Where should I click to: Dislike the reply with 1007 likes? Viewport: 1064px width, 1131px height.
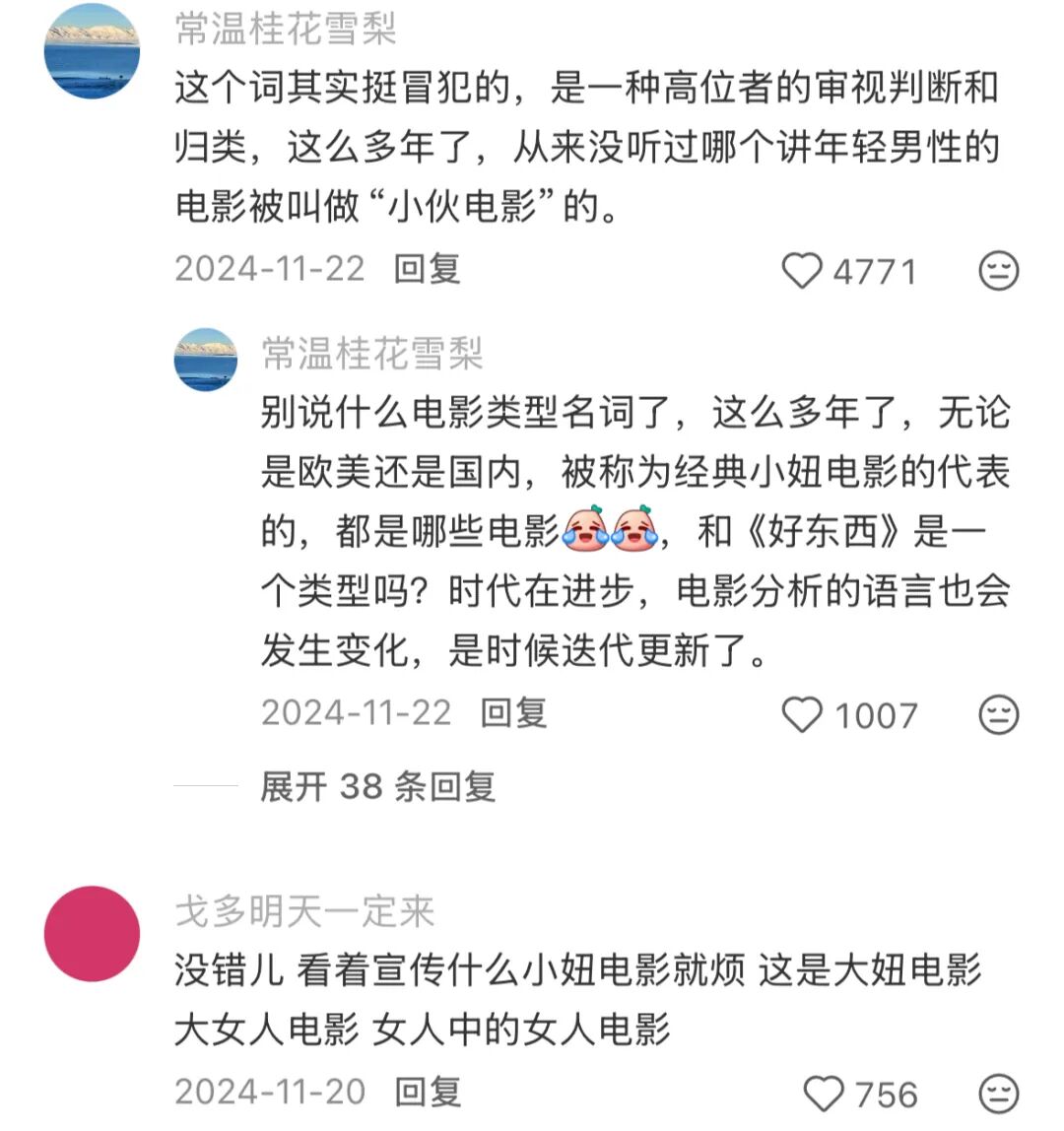point(998,715)
